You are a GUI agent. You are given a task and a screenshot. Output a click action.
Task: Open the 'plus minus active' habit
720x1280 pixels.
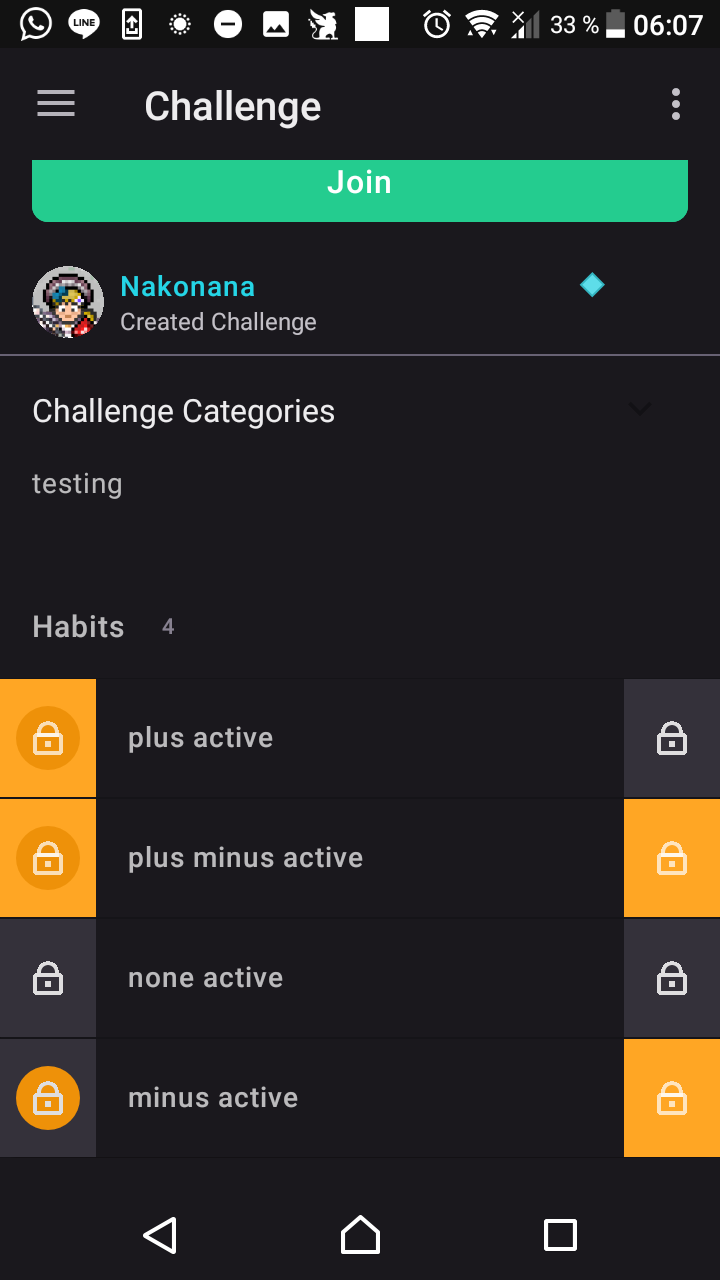pyautogui.click(x=360, y=858)
